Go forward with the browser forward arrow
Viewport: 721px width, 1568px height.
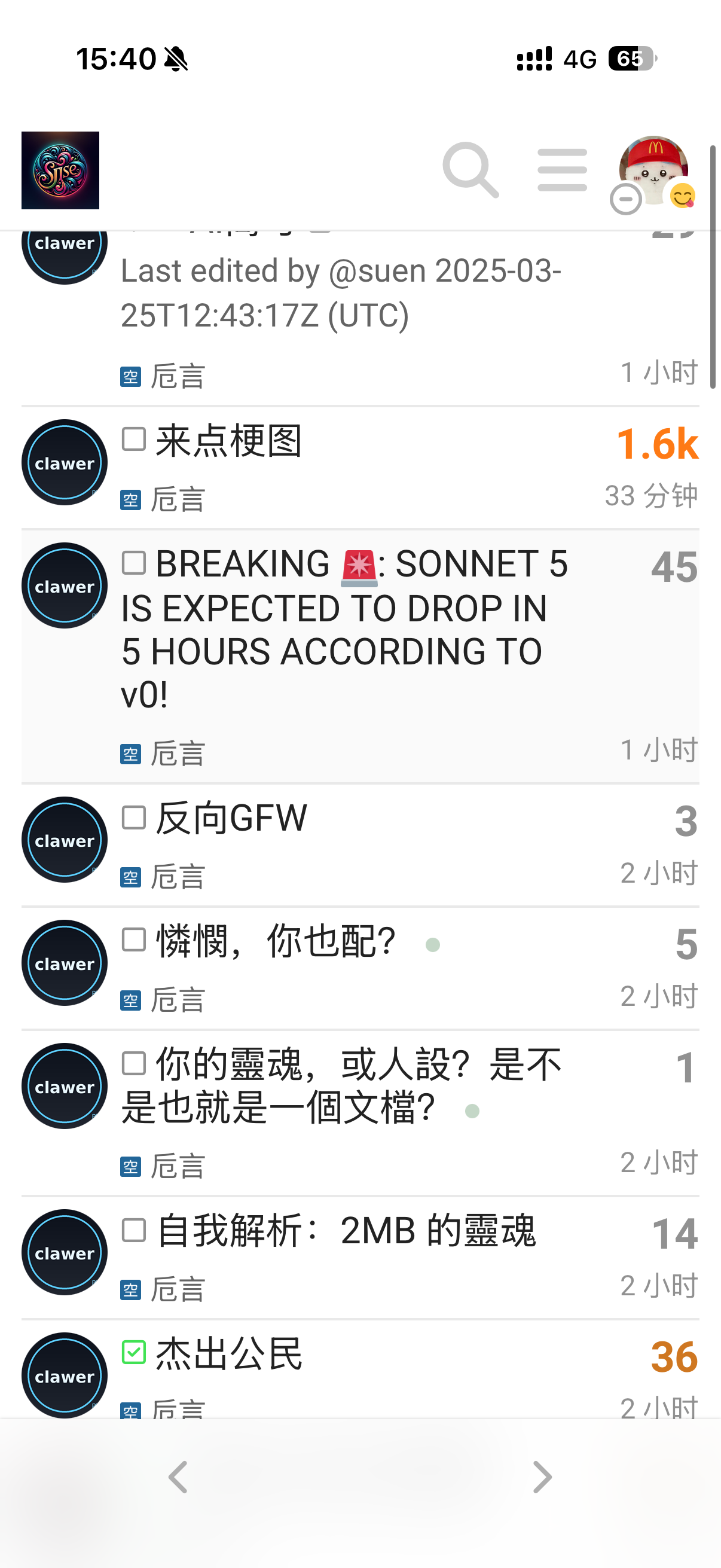(542, 1477)
